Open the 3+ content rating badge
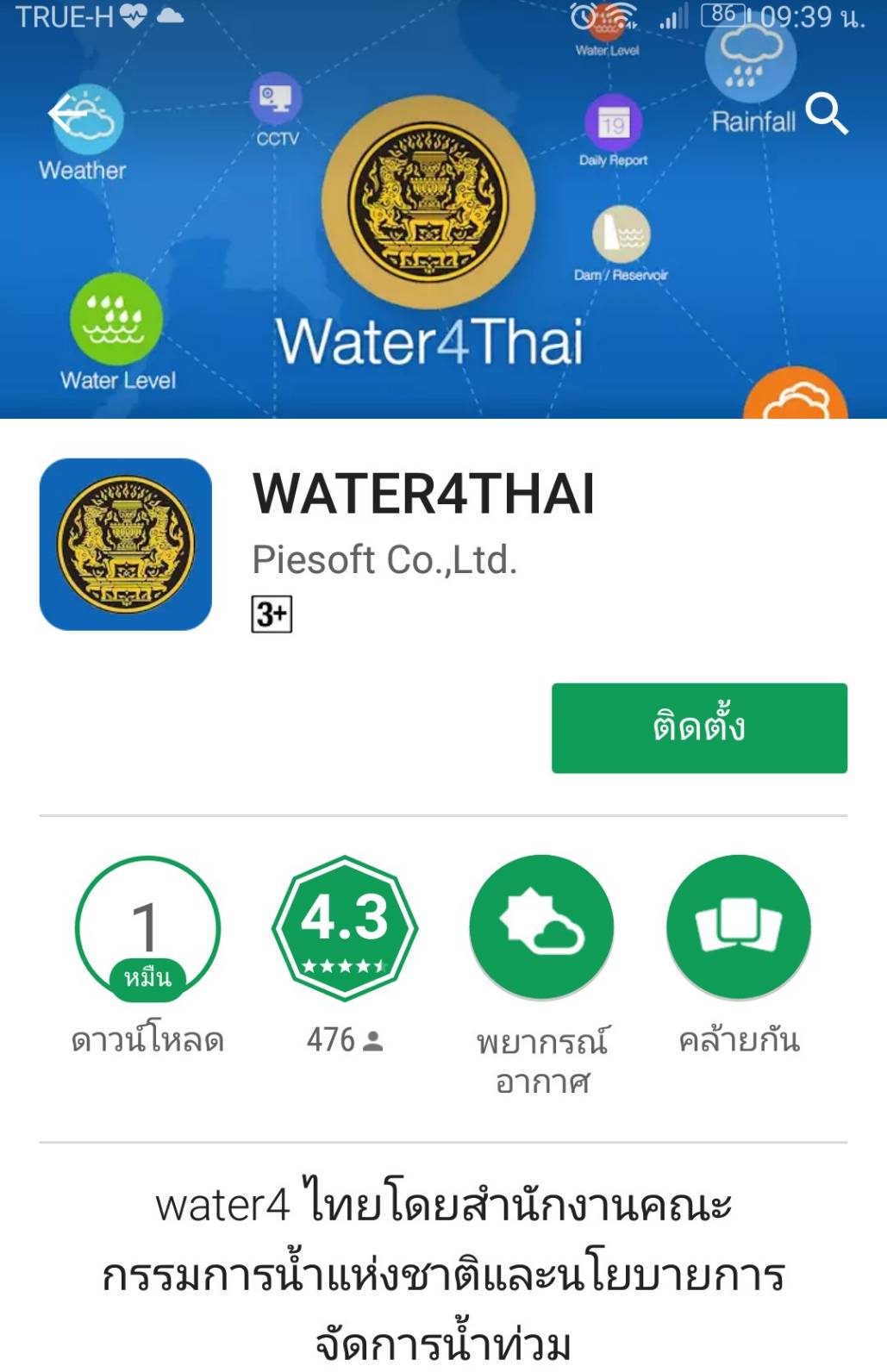The width and height of the screenshot is (887, 1372). click(x=272, y=614)
